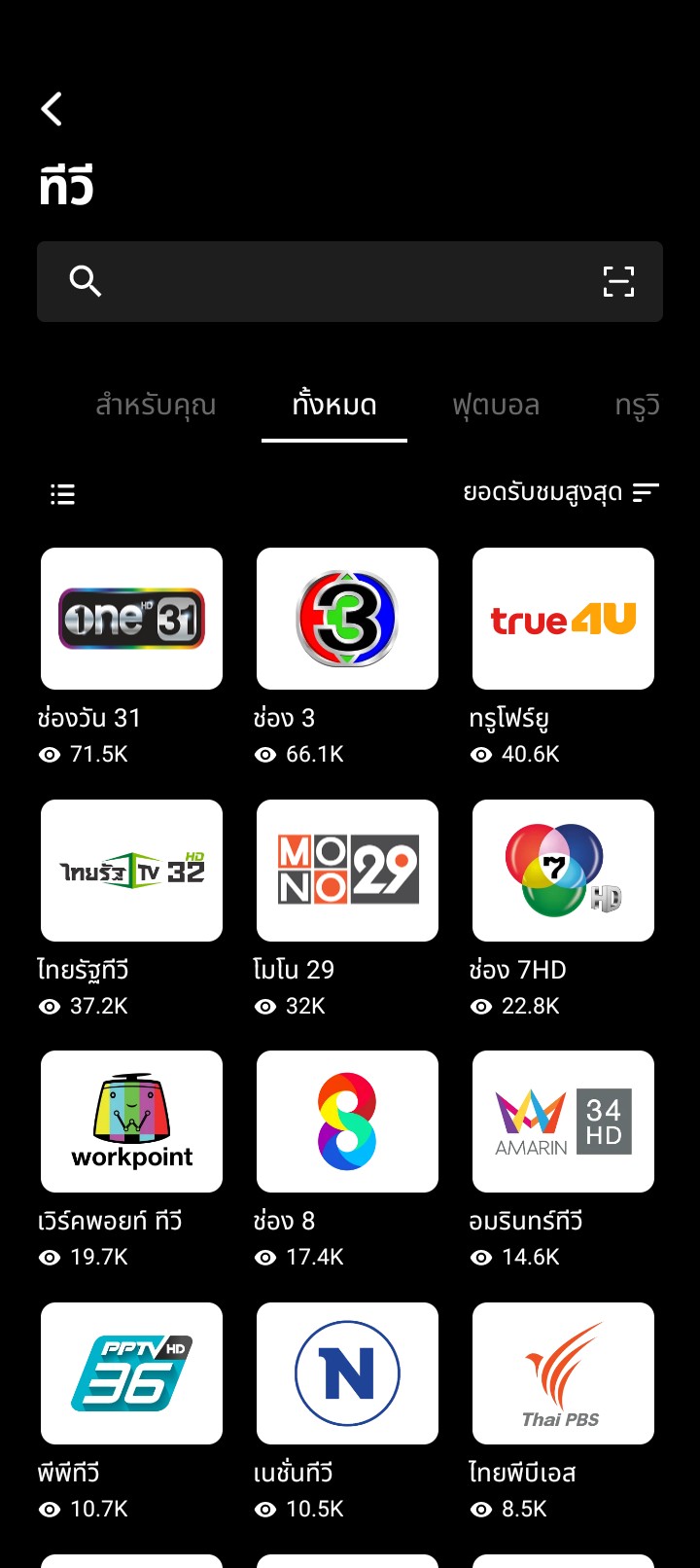
Task: Select the ฟุตบอล tab
Action: click(x=496, y=405)
